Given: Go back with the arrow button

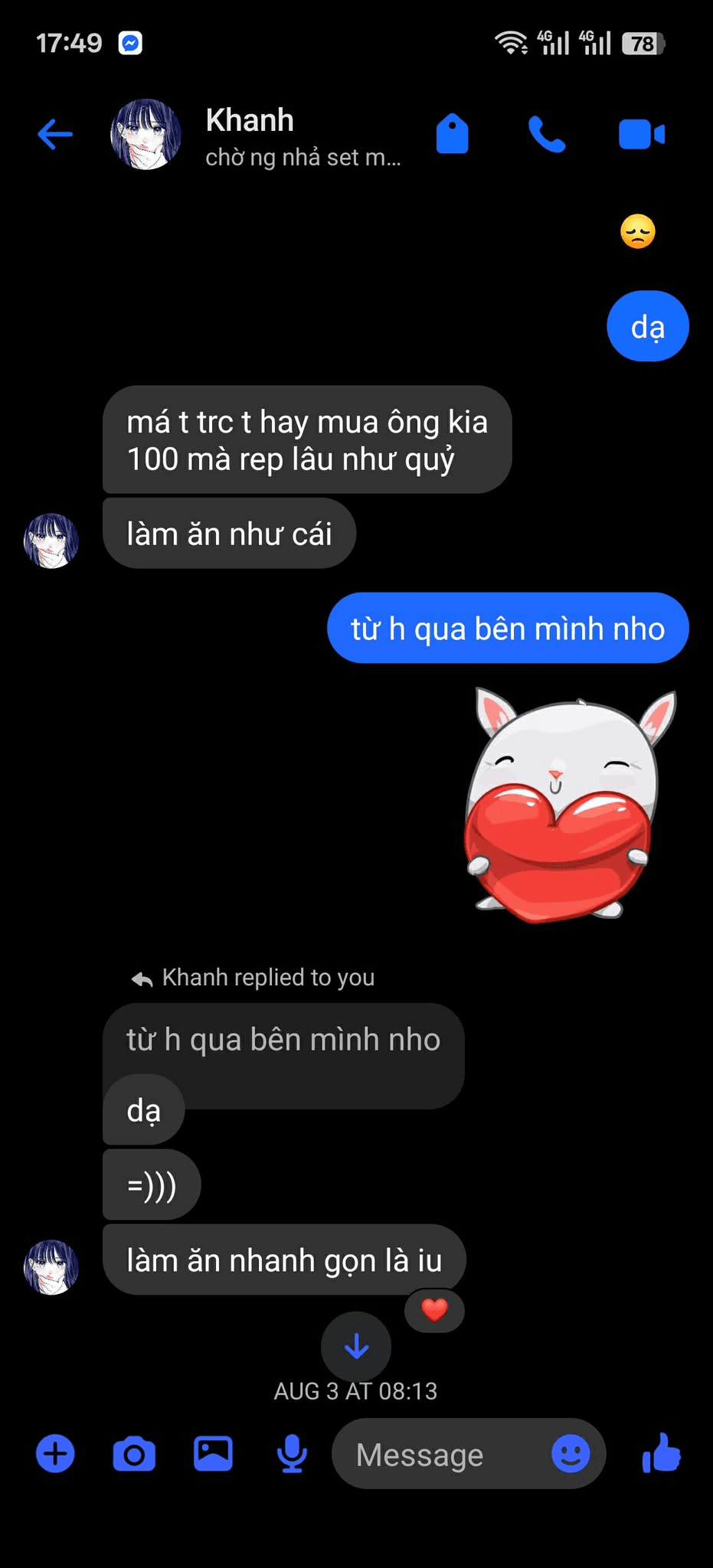Looking at the screenshot, I should [x=52, y=134].
